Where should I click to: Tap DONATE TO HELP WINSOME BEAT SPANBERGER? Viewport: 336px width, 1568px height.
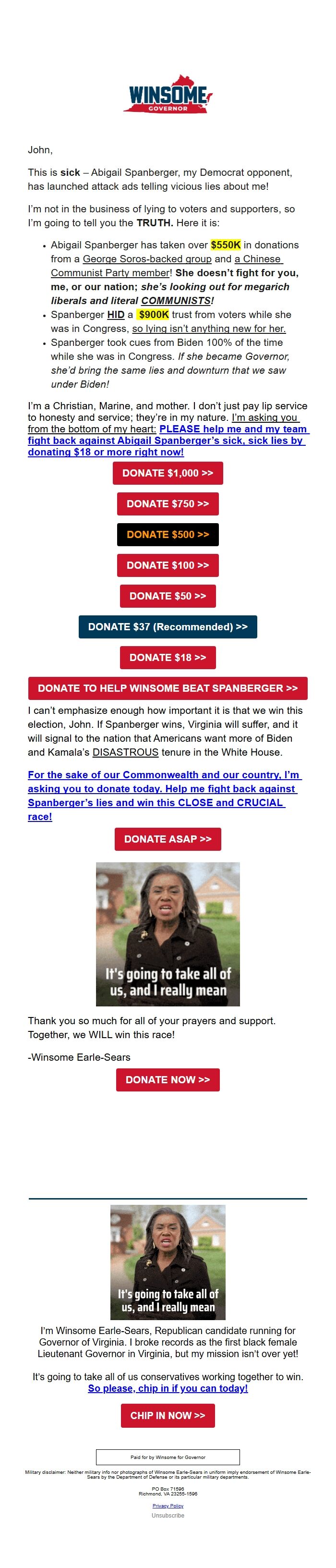point(168,688)
